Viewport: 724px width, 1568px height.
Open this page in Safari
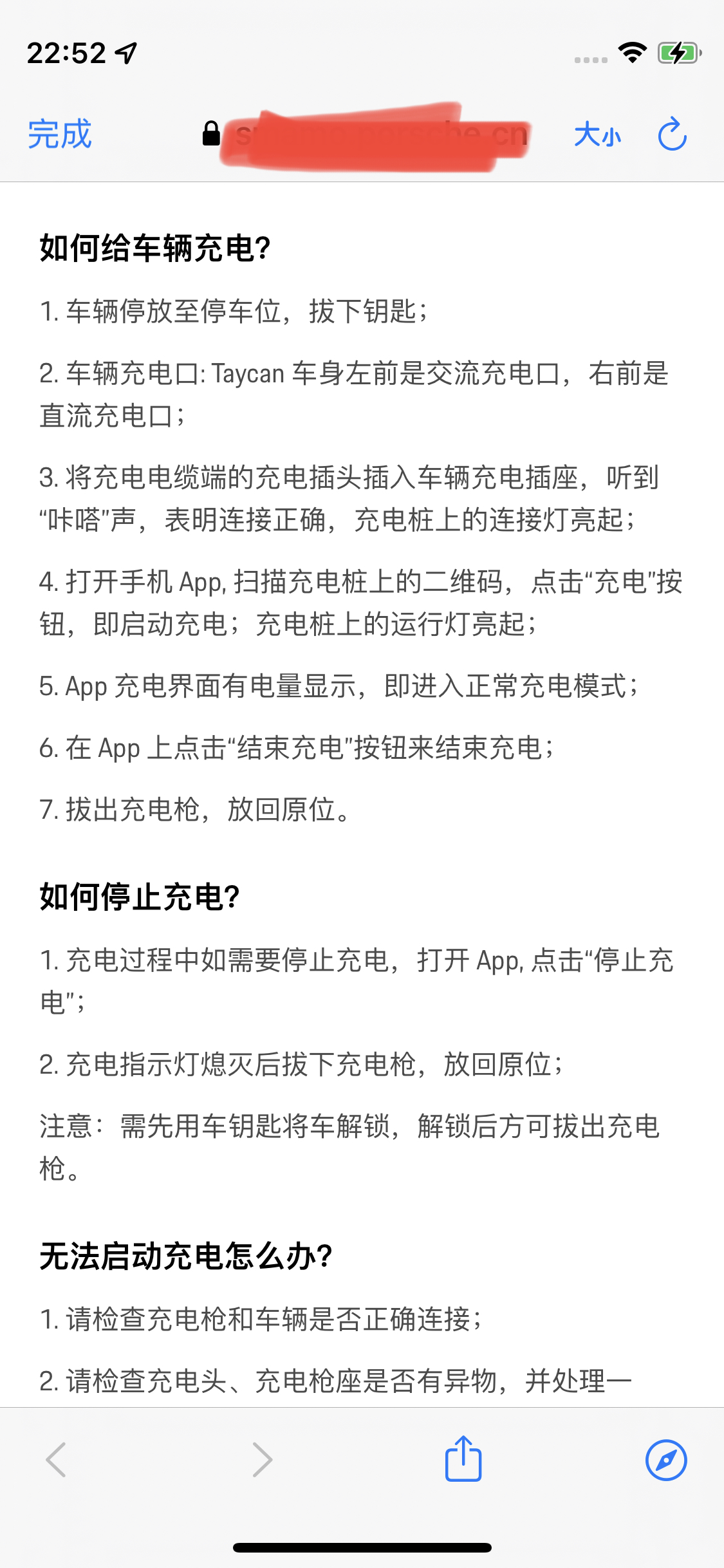pos(666,1460)
